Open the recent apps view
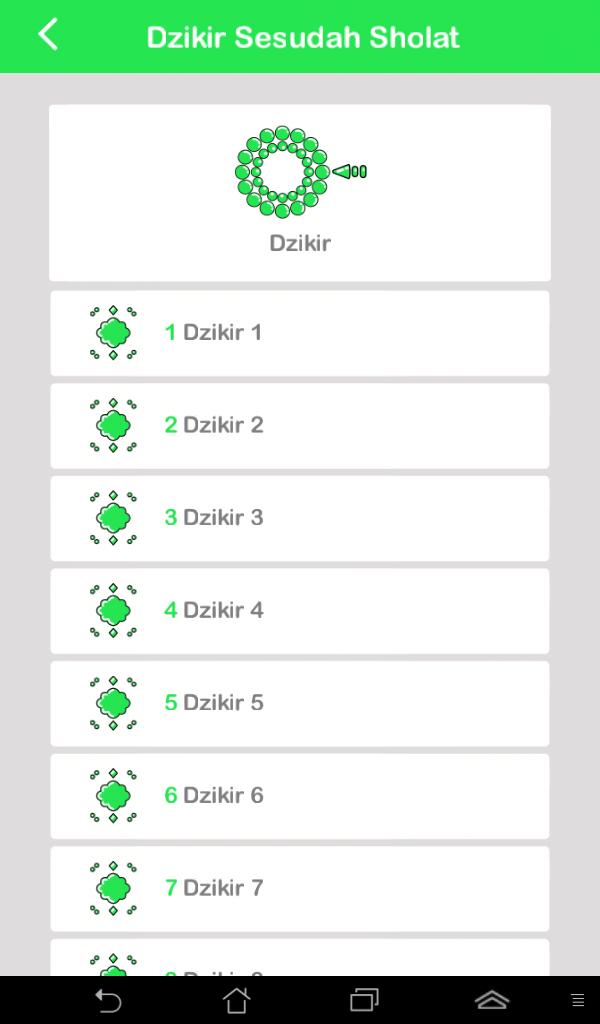 [364, 999]
